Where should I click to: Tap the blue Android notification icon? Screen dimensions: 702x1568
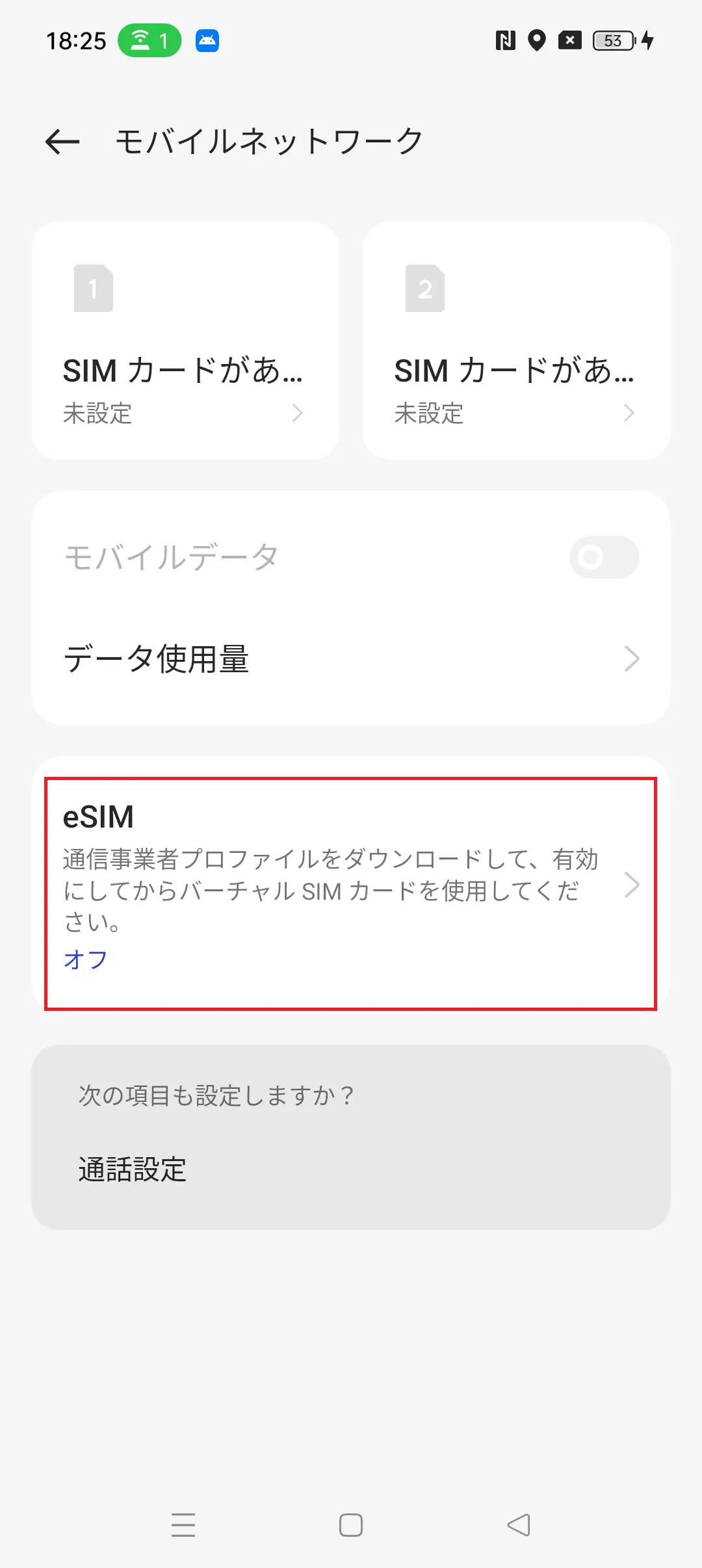point(207,40)
